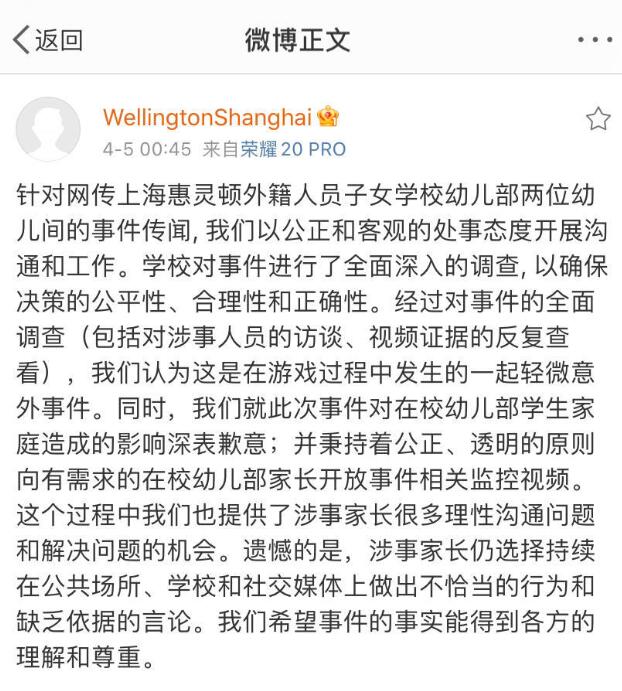The height and width of the screenshot is (691, 622).
Task: Open WellingtonShanghai profile avatar
Action: point(48,129)
